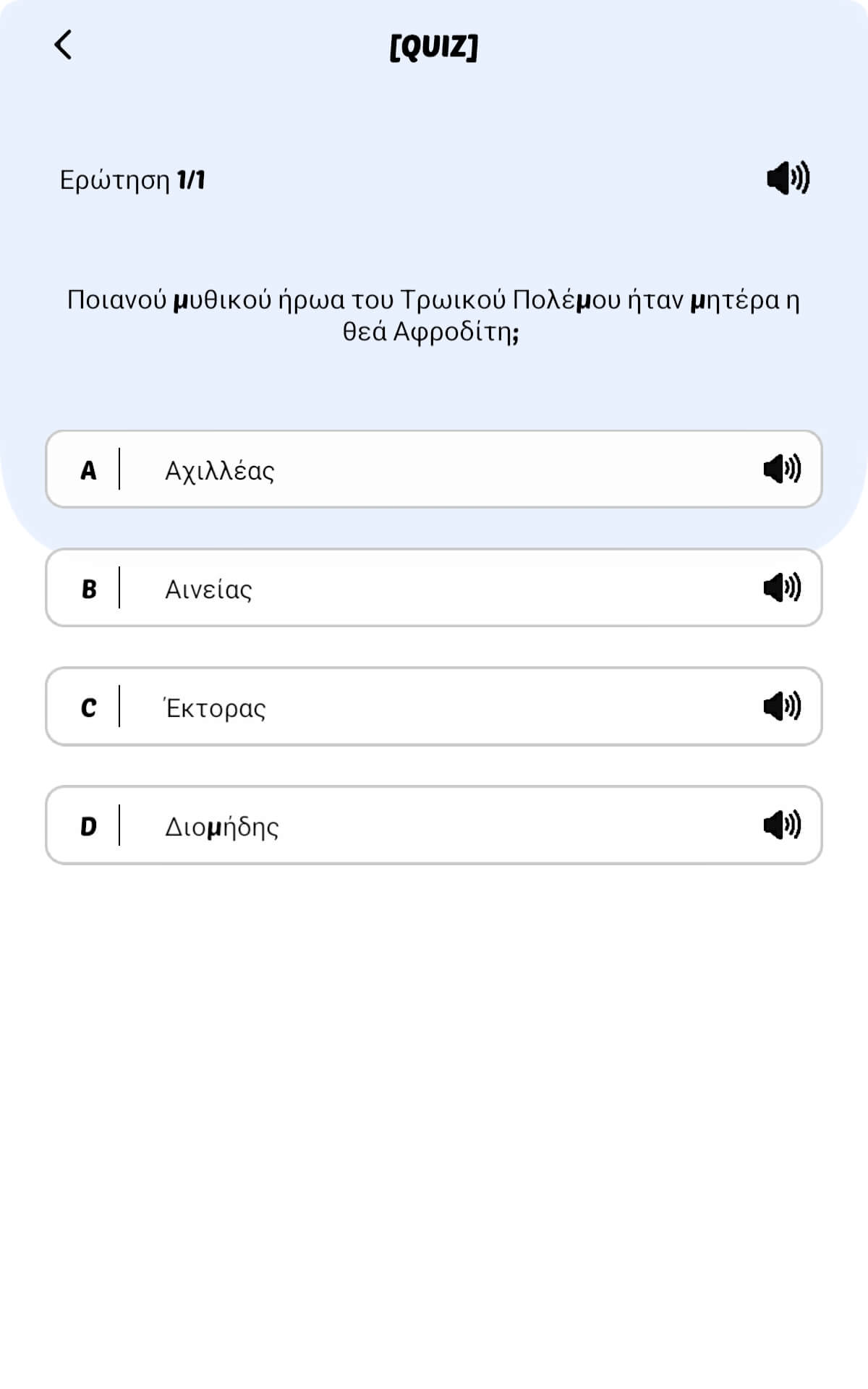Hear the Έκτορας option read aloud

(782, 706)
